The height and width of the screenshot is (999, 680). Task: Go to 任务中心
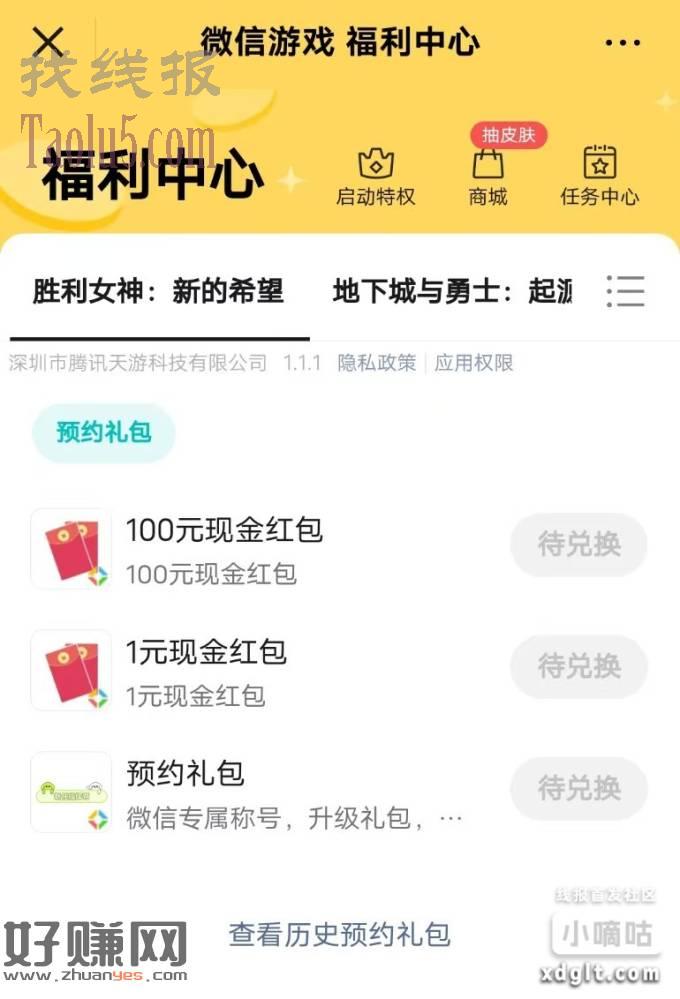[599, 177]
